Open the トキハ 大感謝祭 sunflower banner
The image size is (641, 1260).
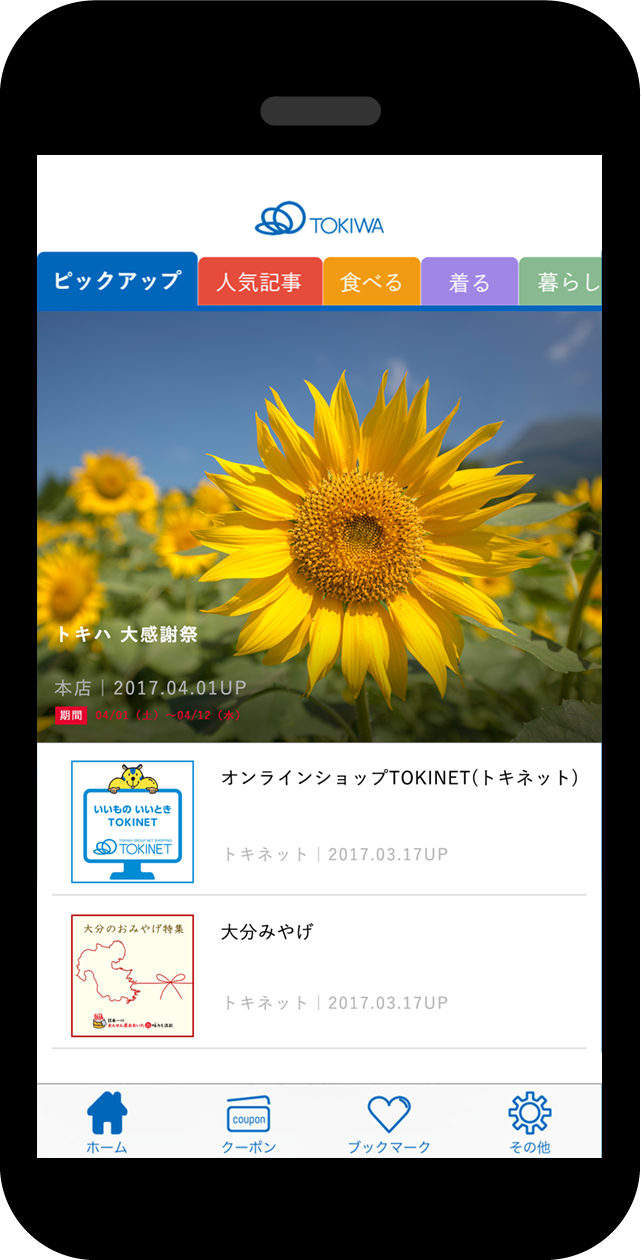point(320,525)
